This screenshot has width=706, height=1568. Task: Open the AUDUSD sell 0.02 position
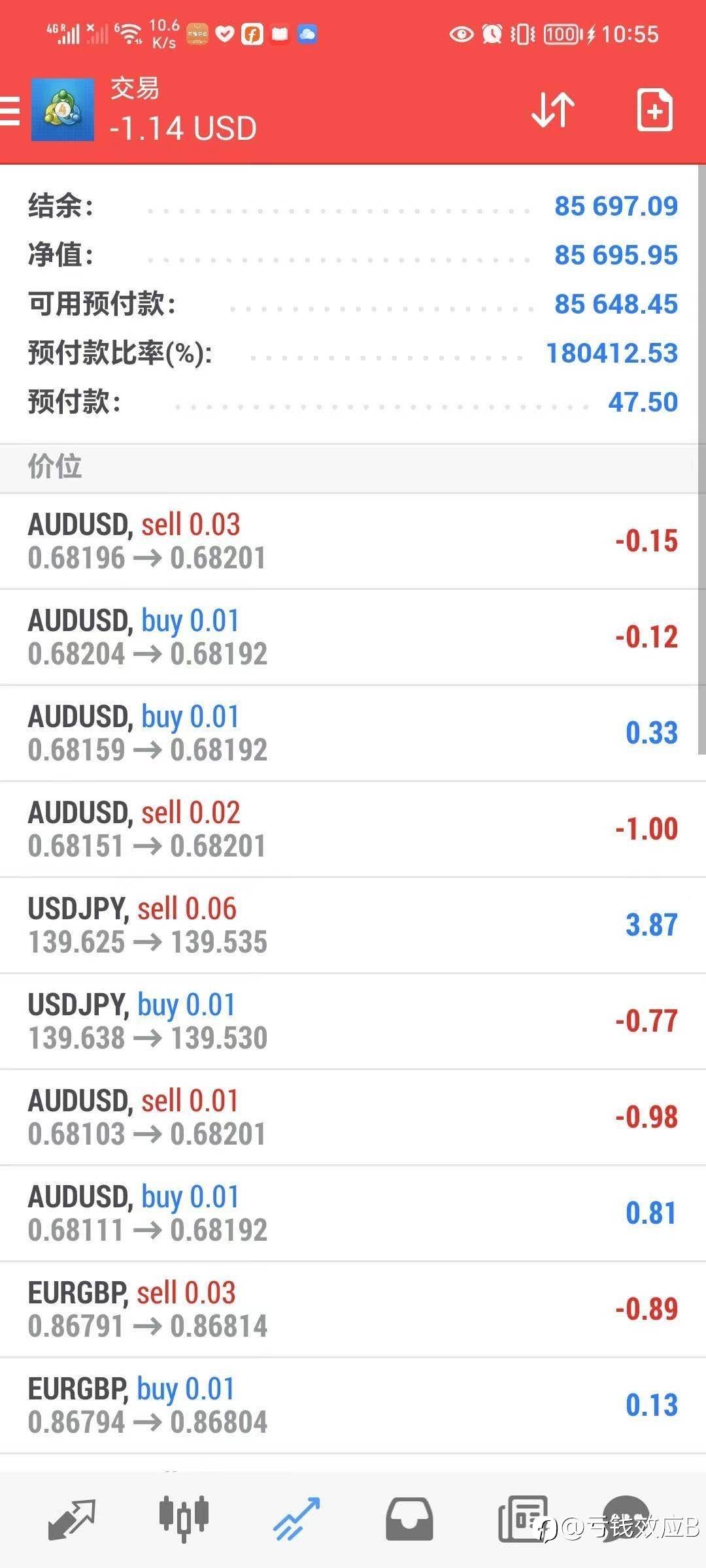353,829
